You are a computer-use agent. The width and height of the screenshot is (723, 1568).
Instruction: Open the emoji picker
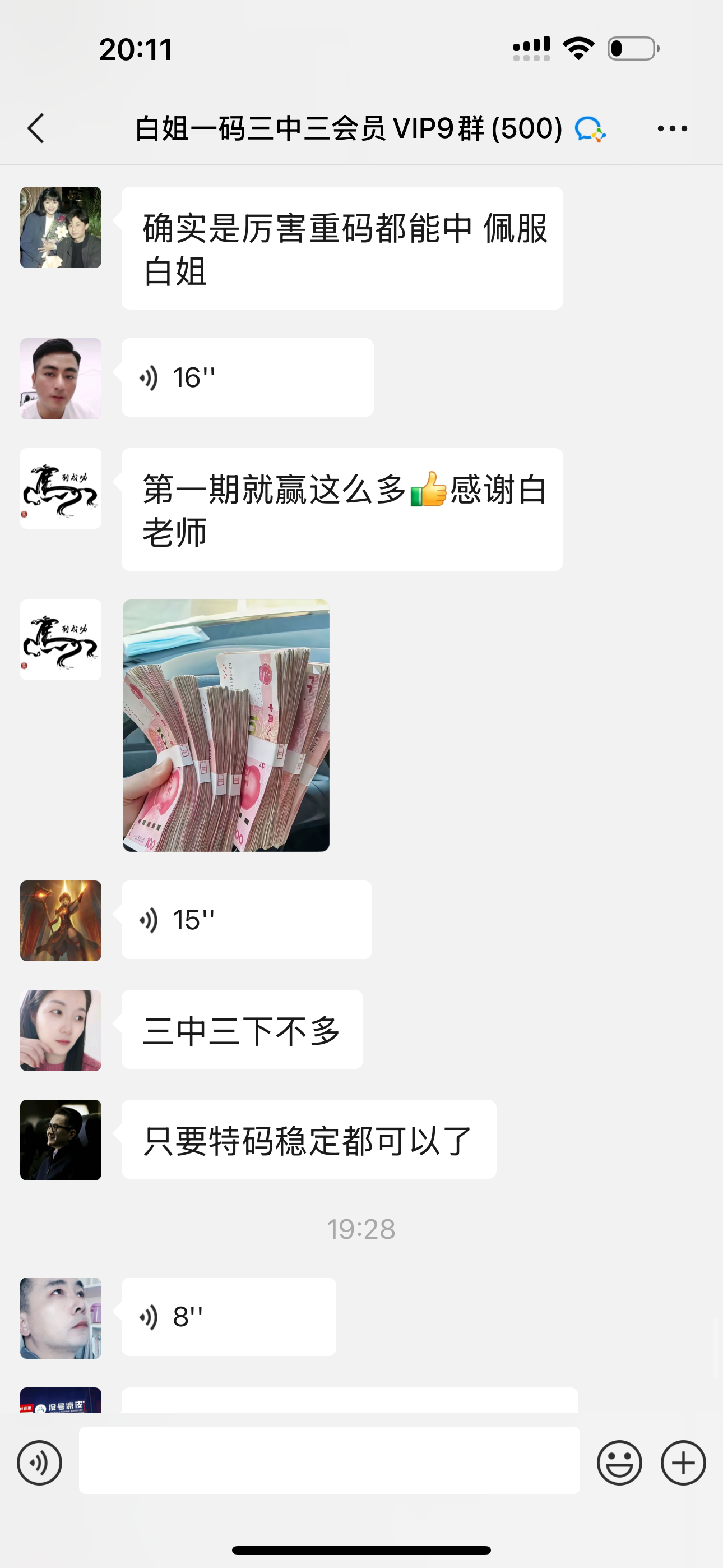click(x=619, y=1463)
